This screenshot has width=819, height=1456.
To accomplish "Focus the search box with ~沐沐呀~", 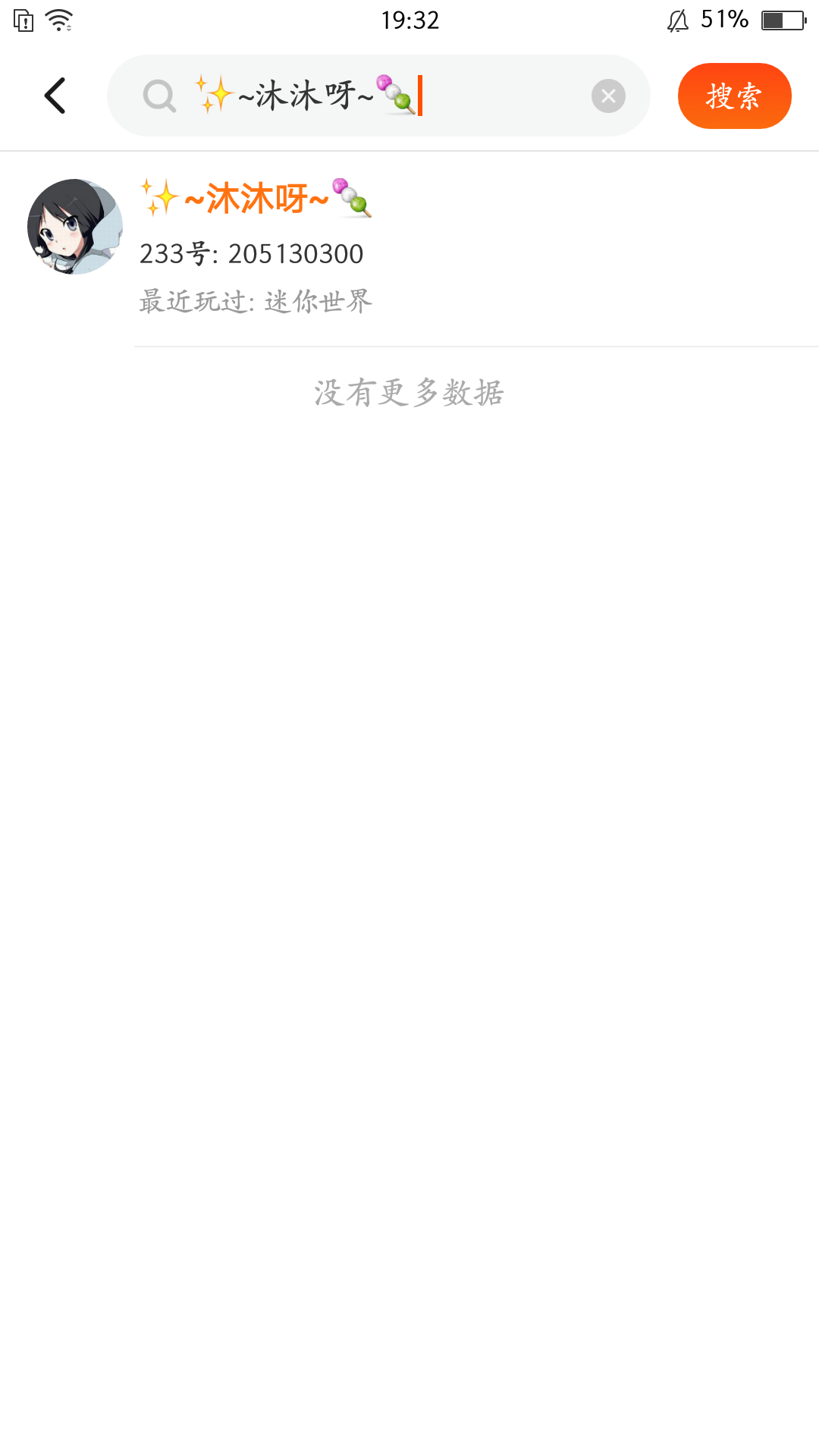I will pyautogui.click(x=378, y=96).
